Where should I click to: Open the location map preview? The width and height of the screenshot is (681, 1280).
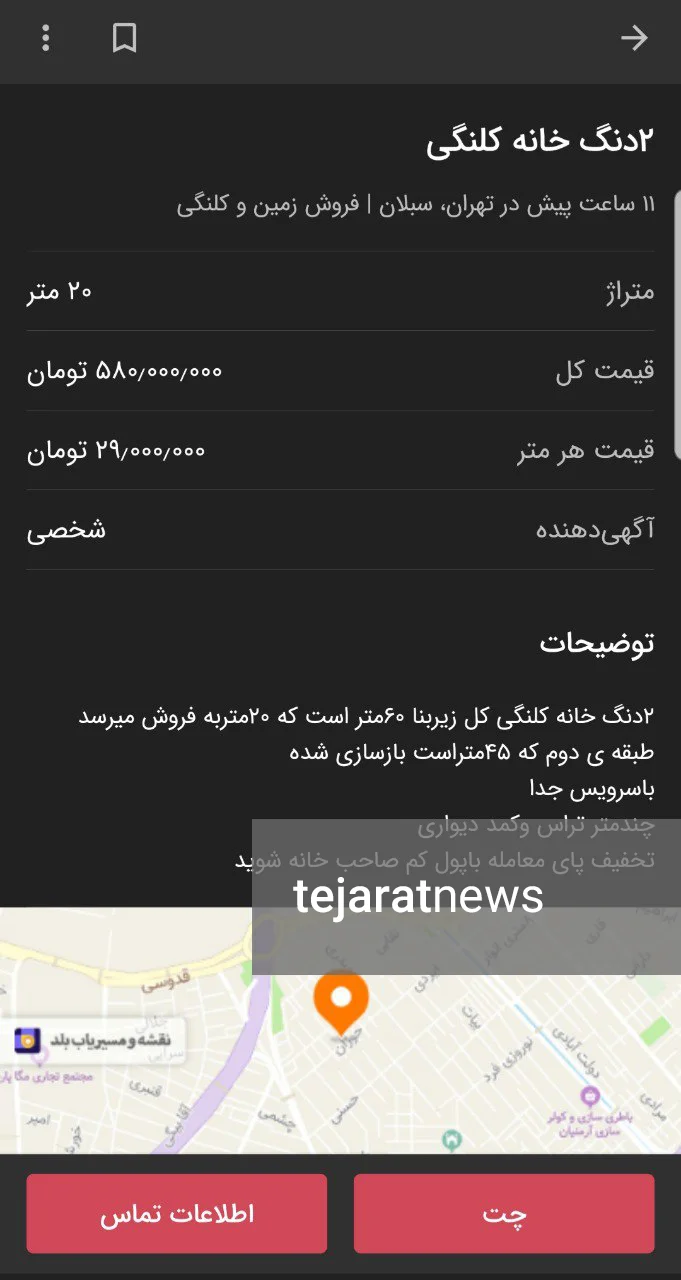coord(340,1031)
